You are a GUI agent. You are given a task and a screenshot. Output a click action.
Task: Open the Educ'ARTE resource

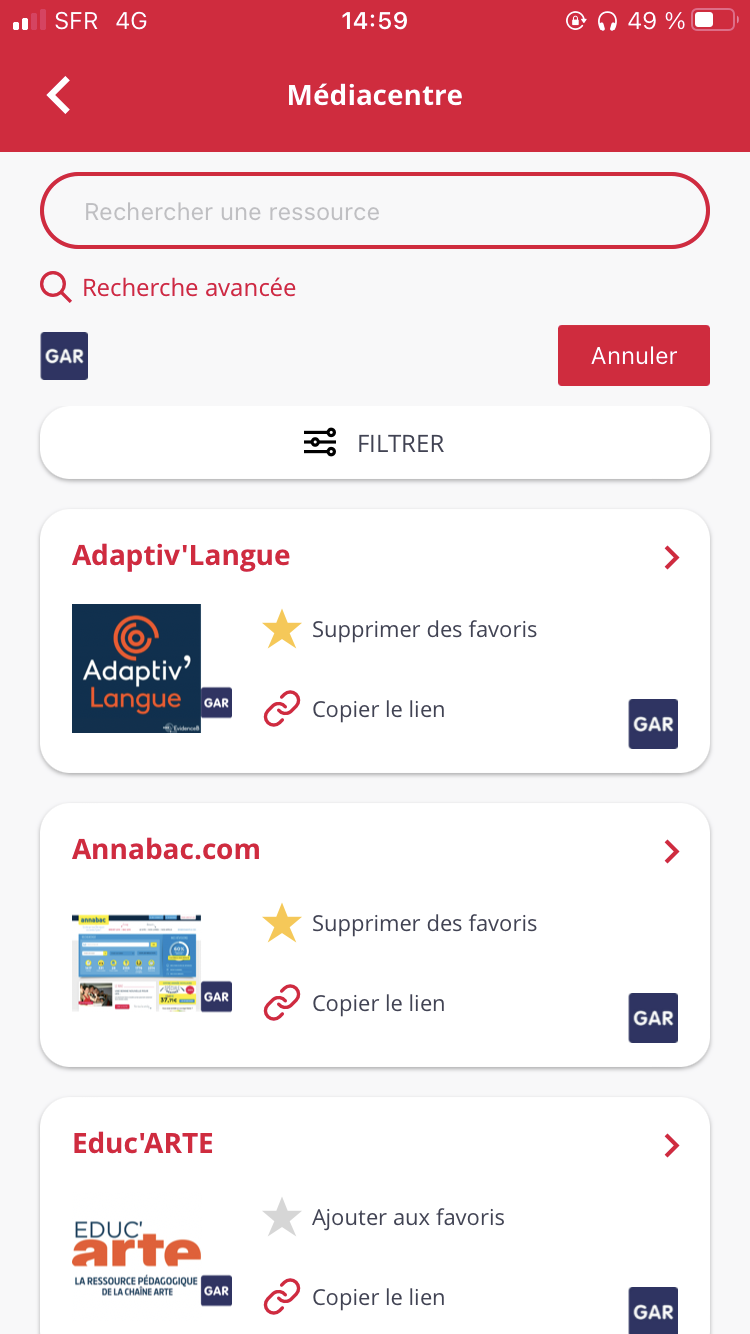671,1146
